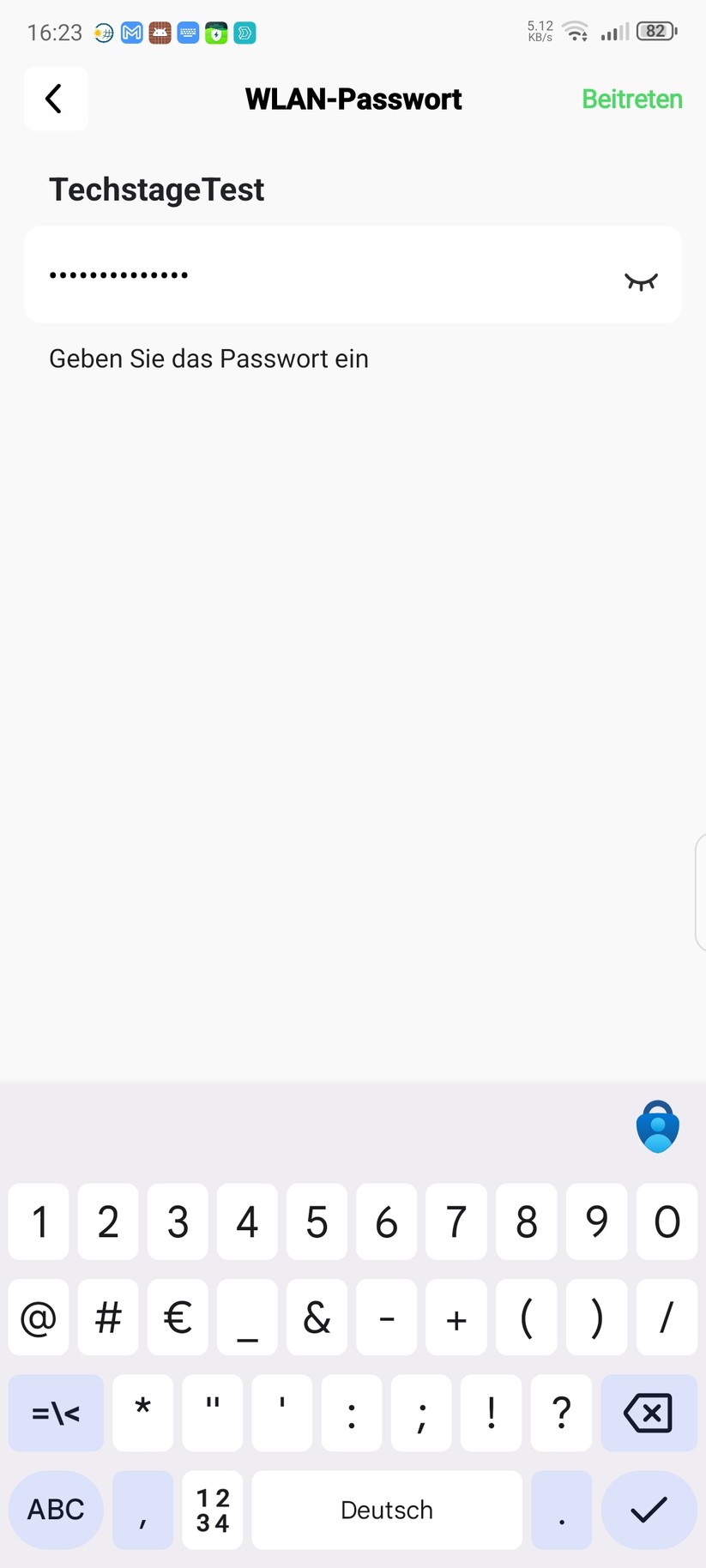The image size is (706, 1568).
Task: Tap the Deutsch space bar
Action: click(x=386, y=1510)
